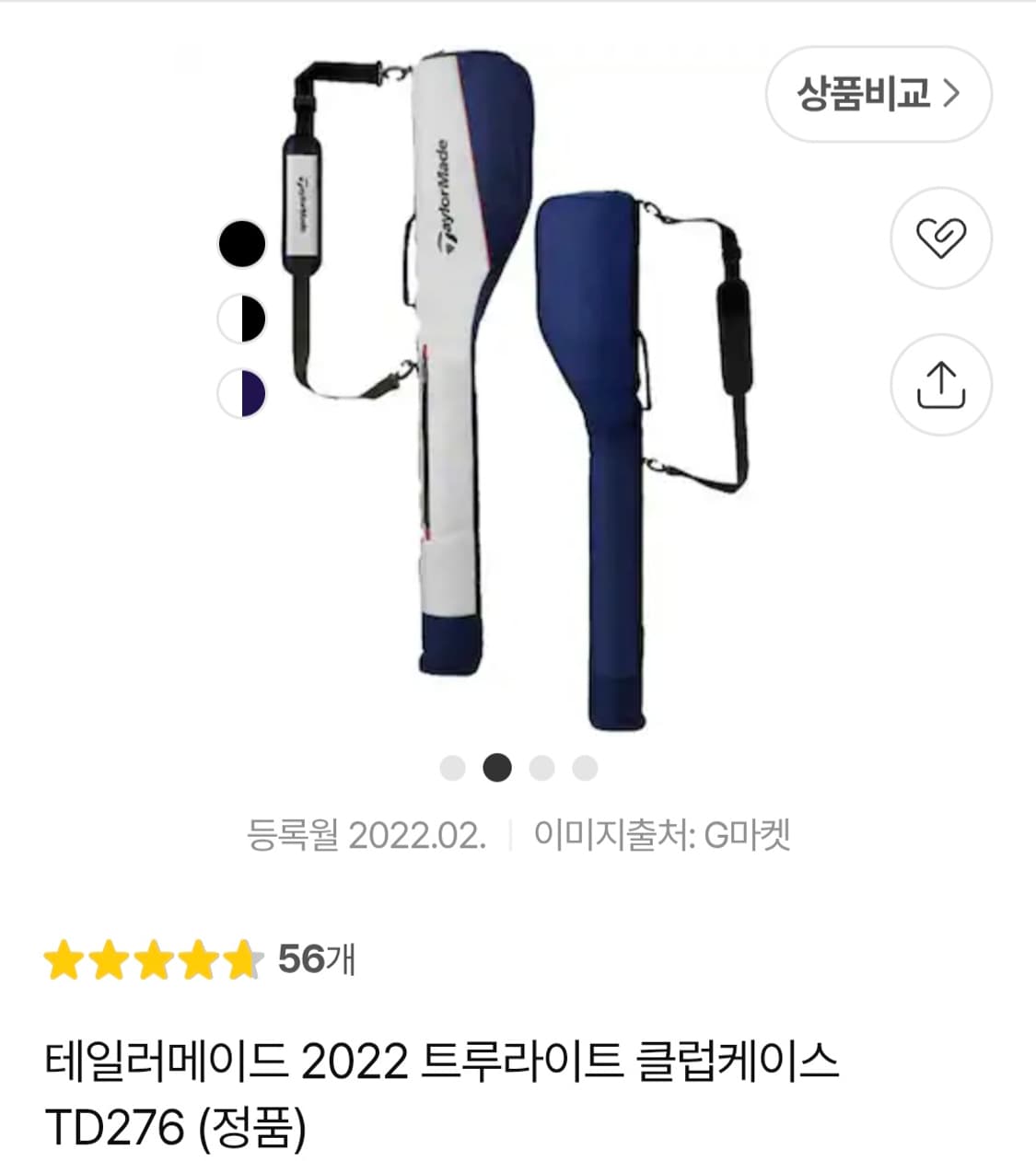Select the first carousel dot

pos(452,765)
